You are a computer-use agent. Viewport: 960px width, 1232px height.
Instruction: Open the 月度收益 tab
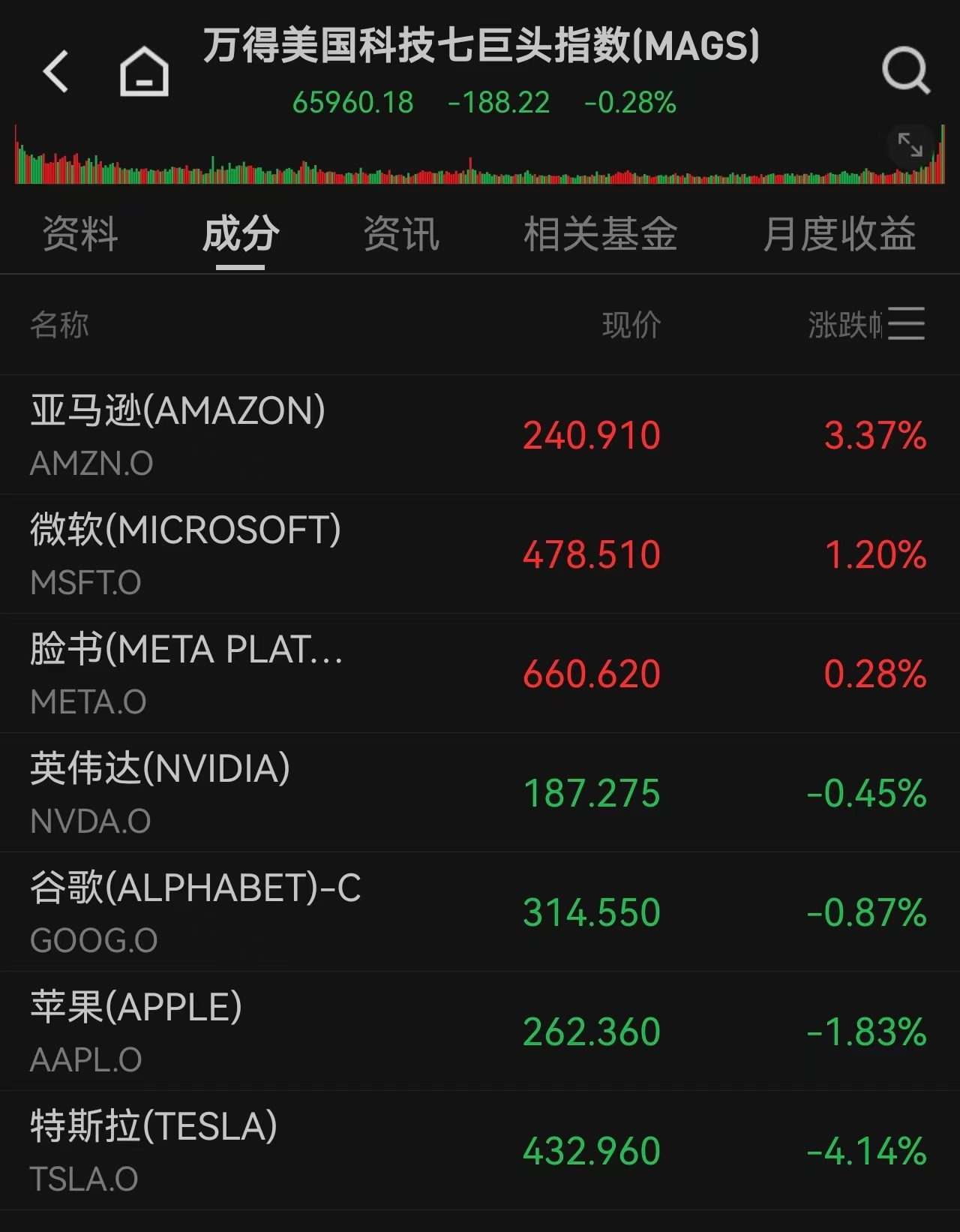click(839, 234)
